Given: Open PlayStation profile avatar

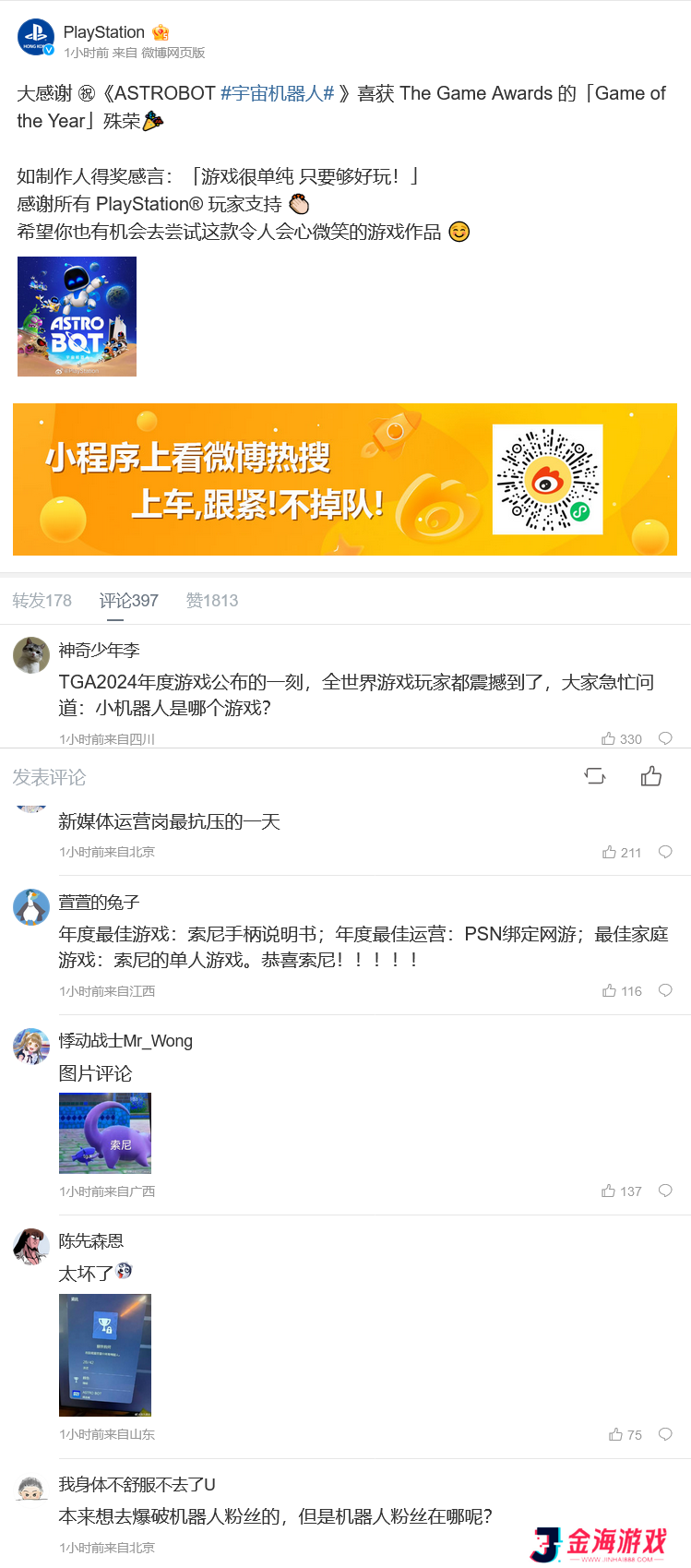Looking at the screenshot, I should pos(35,38).
